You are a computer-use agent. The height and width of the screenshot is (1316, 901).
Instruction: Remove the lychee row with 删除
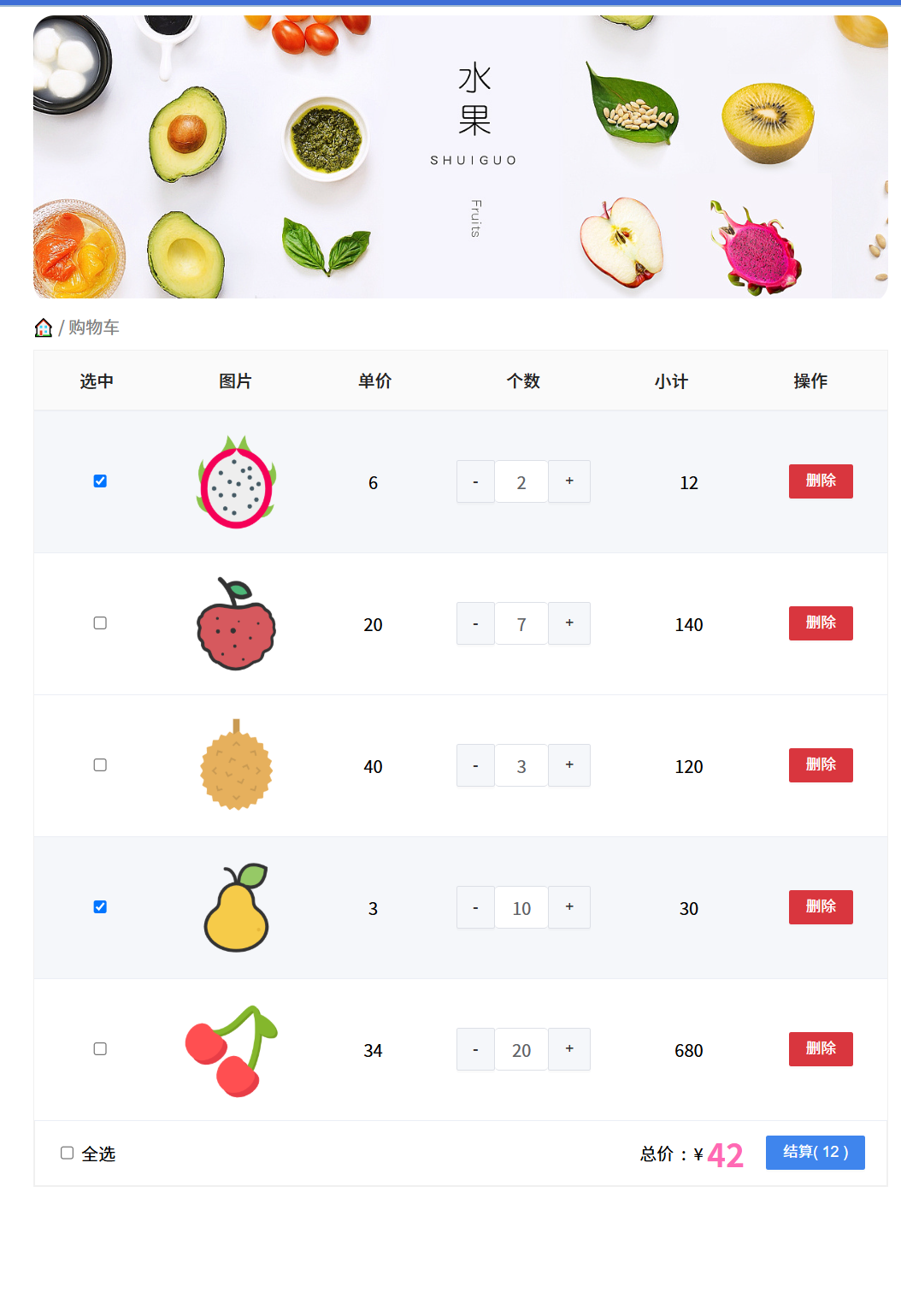(821, 623)
